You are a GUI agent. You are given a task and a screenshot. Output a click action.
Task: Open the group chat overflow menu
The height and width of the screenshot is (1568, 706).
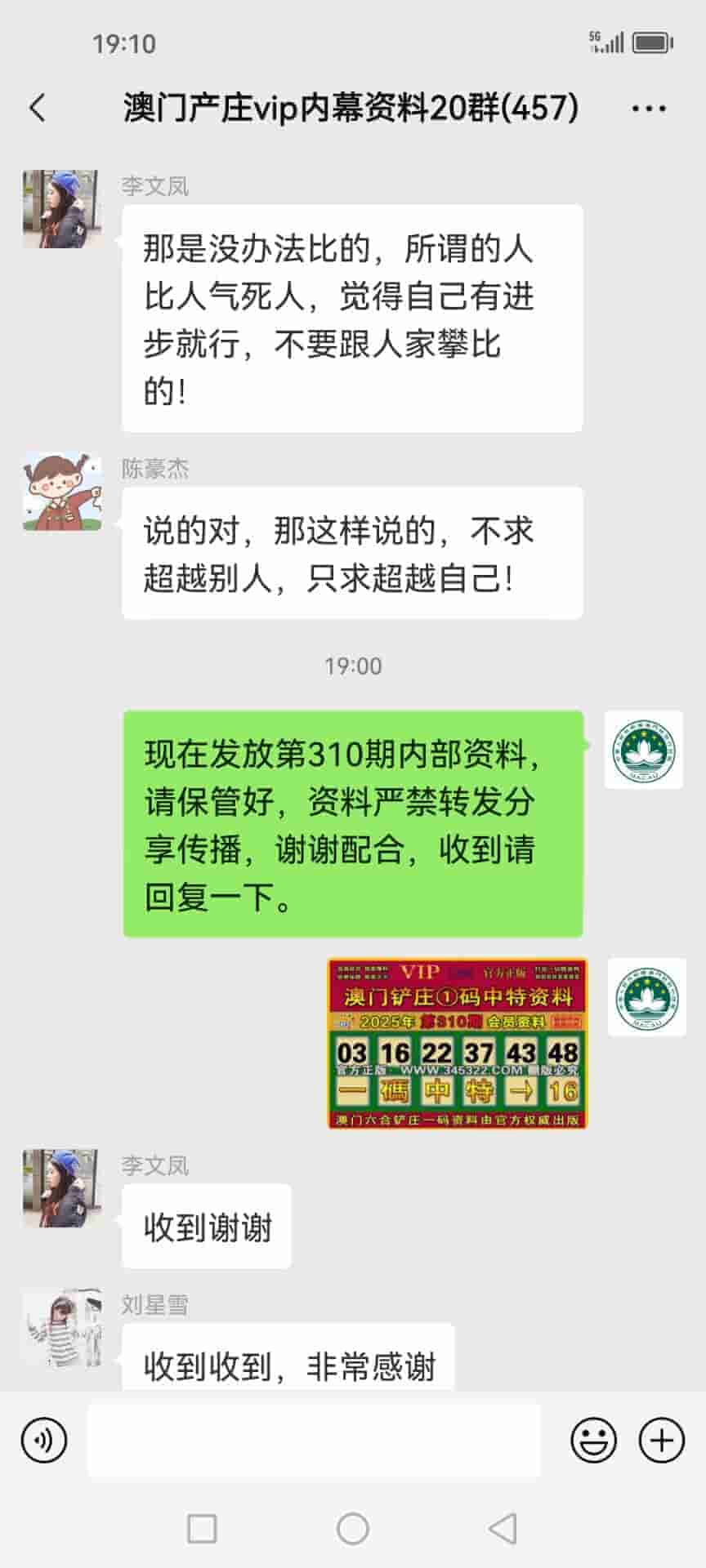pos(649,108)
